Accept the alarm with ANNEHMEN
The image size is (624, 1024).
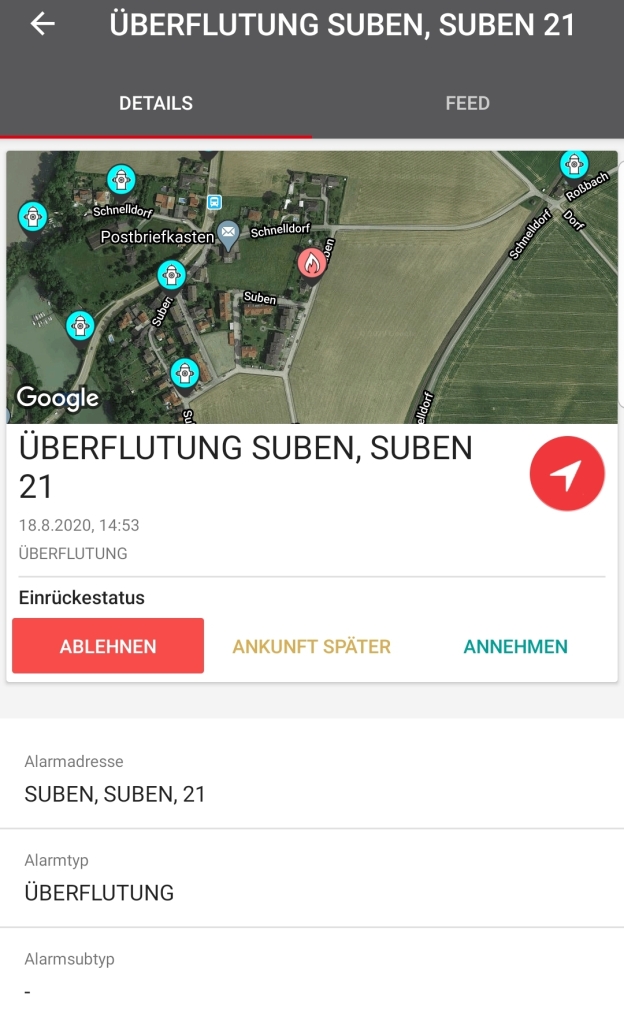click(515, 646)
